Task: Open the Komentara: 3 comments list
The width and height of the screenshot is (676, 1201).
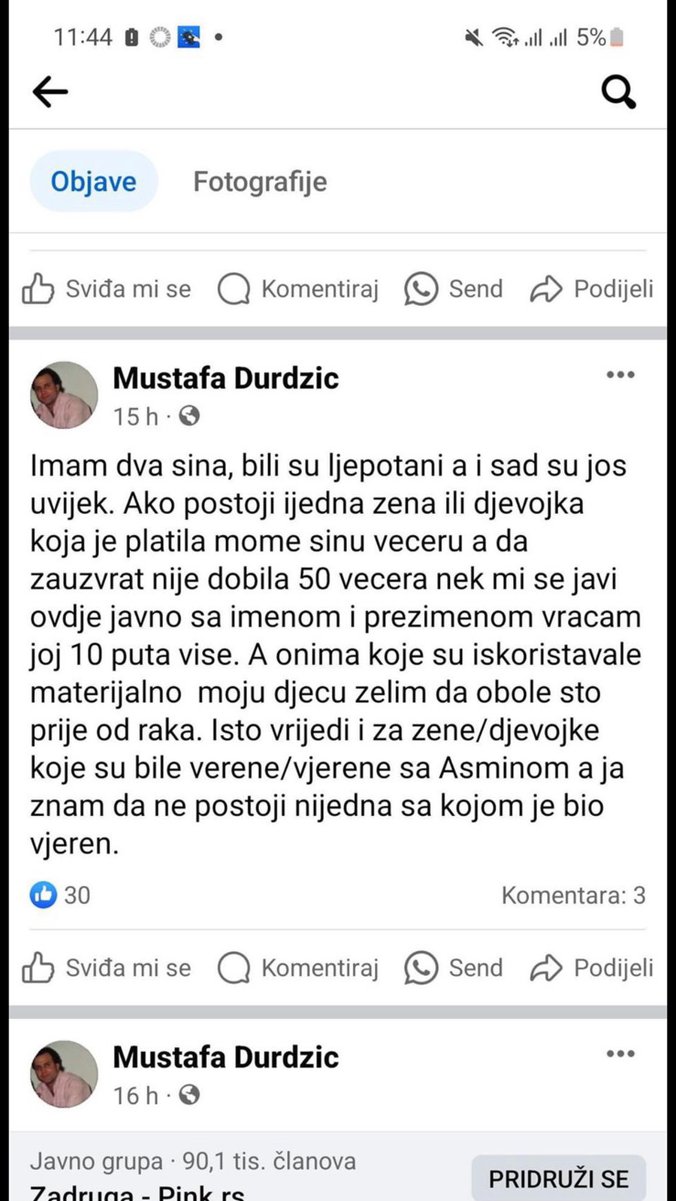Action: pos(573,895)
